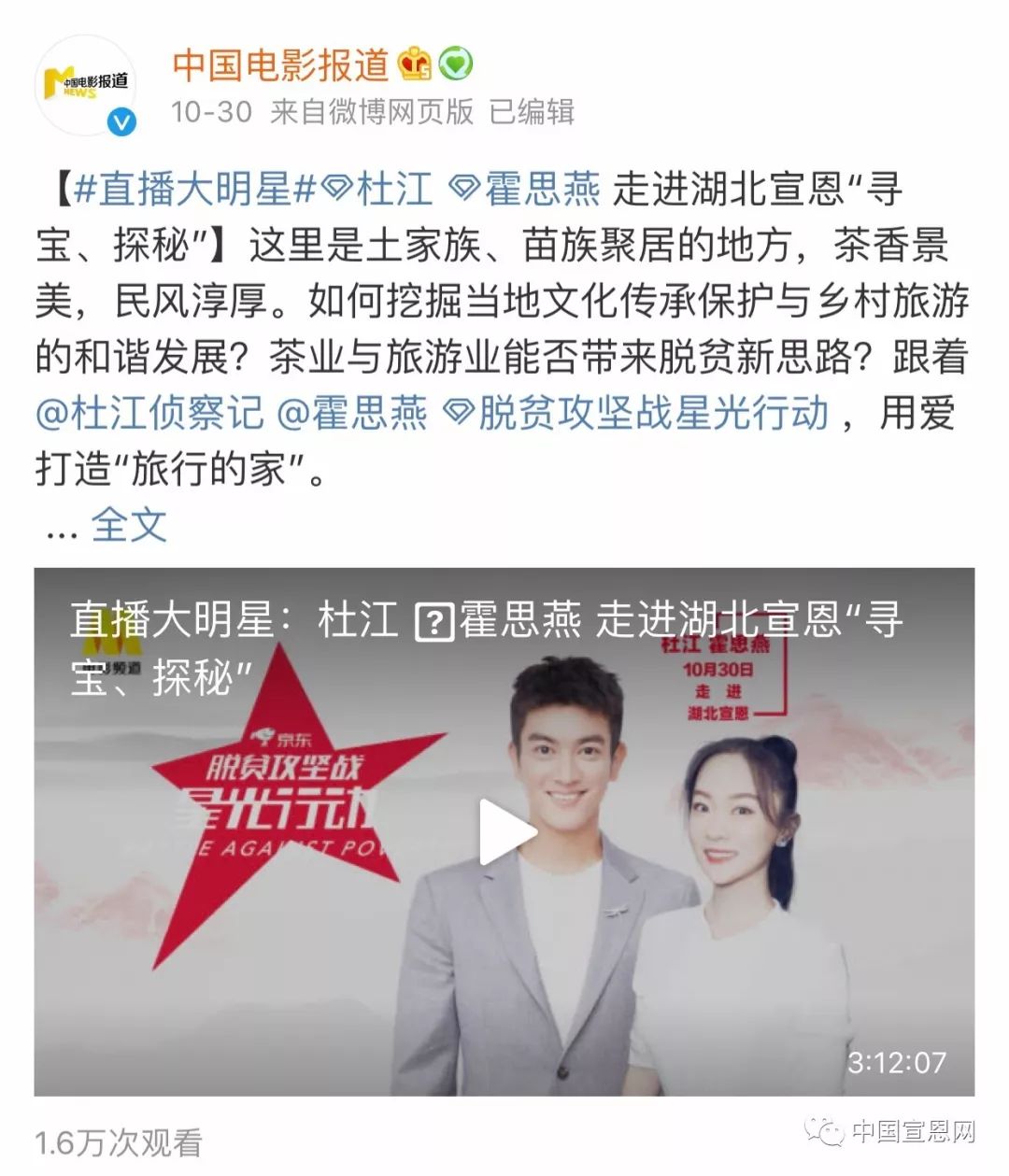The image size is (1009, 1176).
Task: Visit the @霍思燕 mention
Action: (x=352, y=413)
